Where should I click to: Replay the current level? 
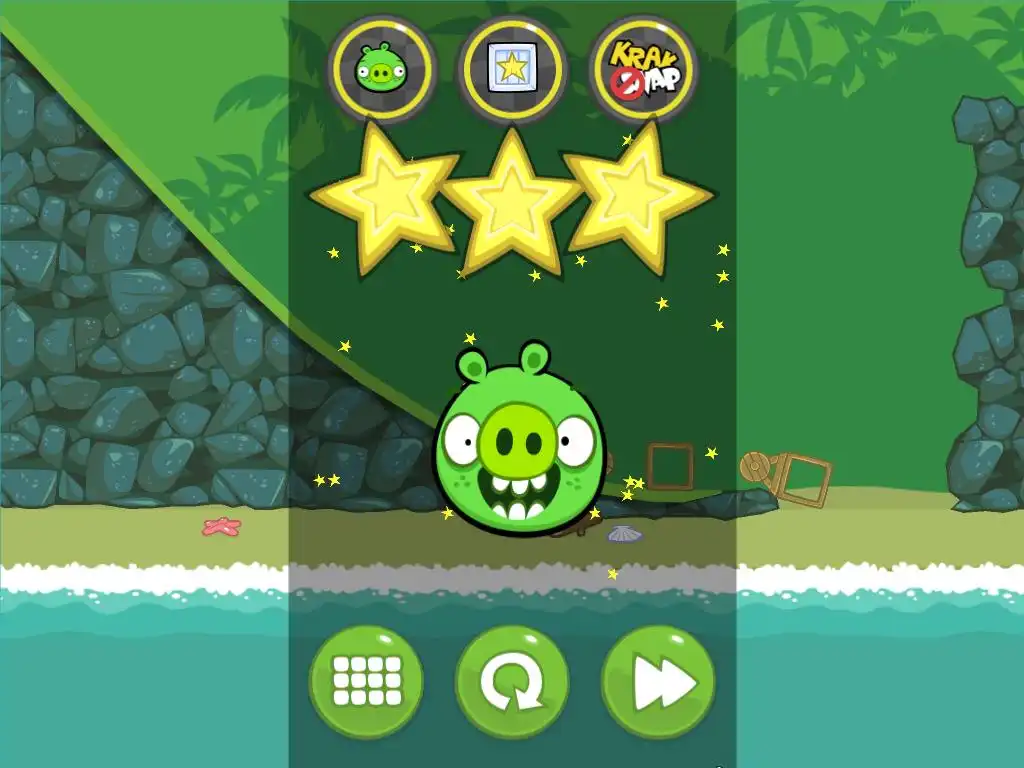(x=512, y=682)
